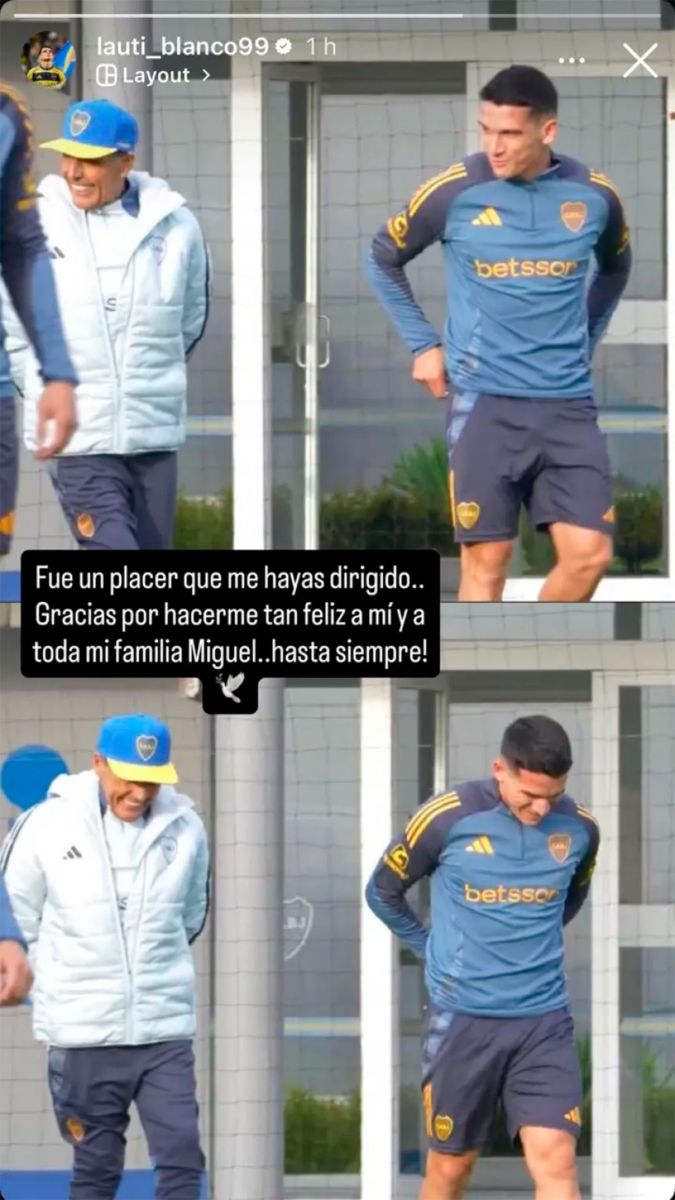Open the three-dot story options menu

571,60
